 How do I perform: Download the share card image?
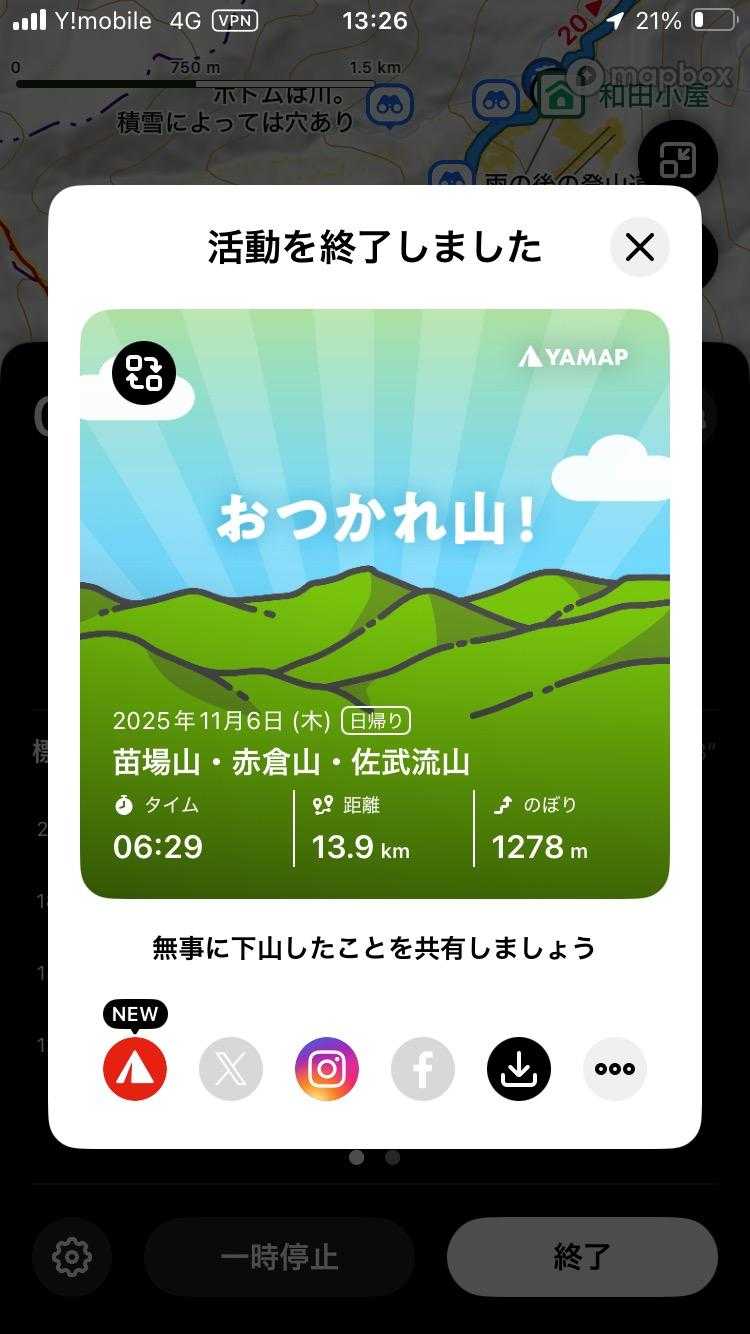[519, 1069]
